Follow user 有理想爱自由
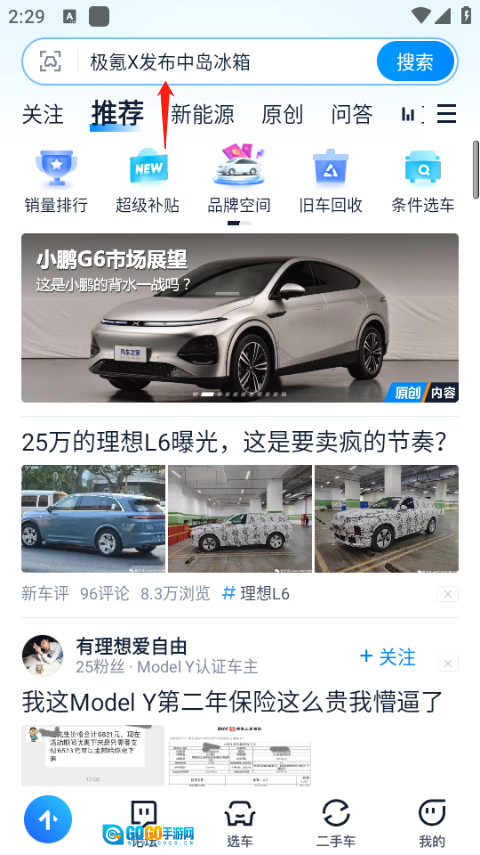 [x=388, y=657]
